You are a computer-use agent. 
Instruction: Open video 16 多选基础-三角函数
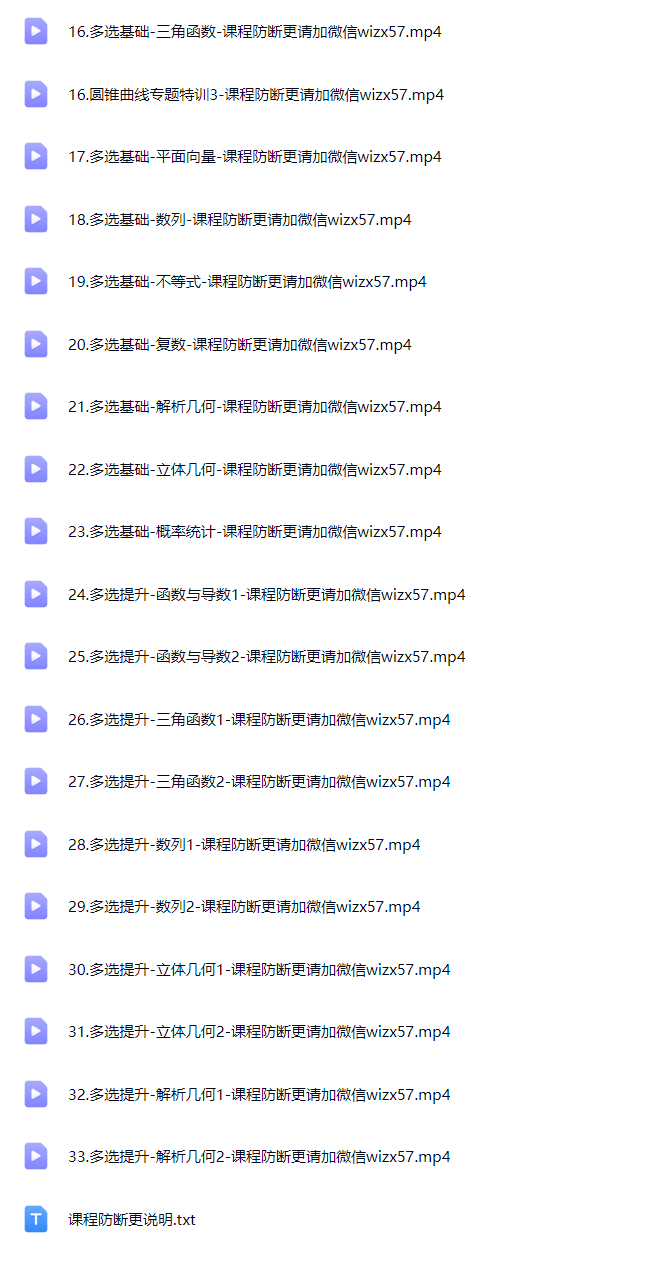(x=254, y=31)
